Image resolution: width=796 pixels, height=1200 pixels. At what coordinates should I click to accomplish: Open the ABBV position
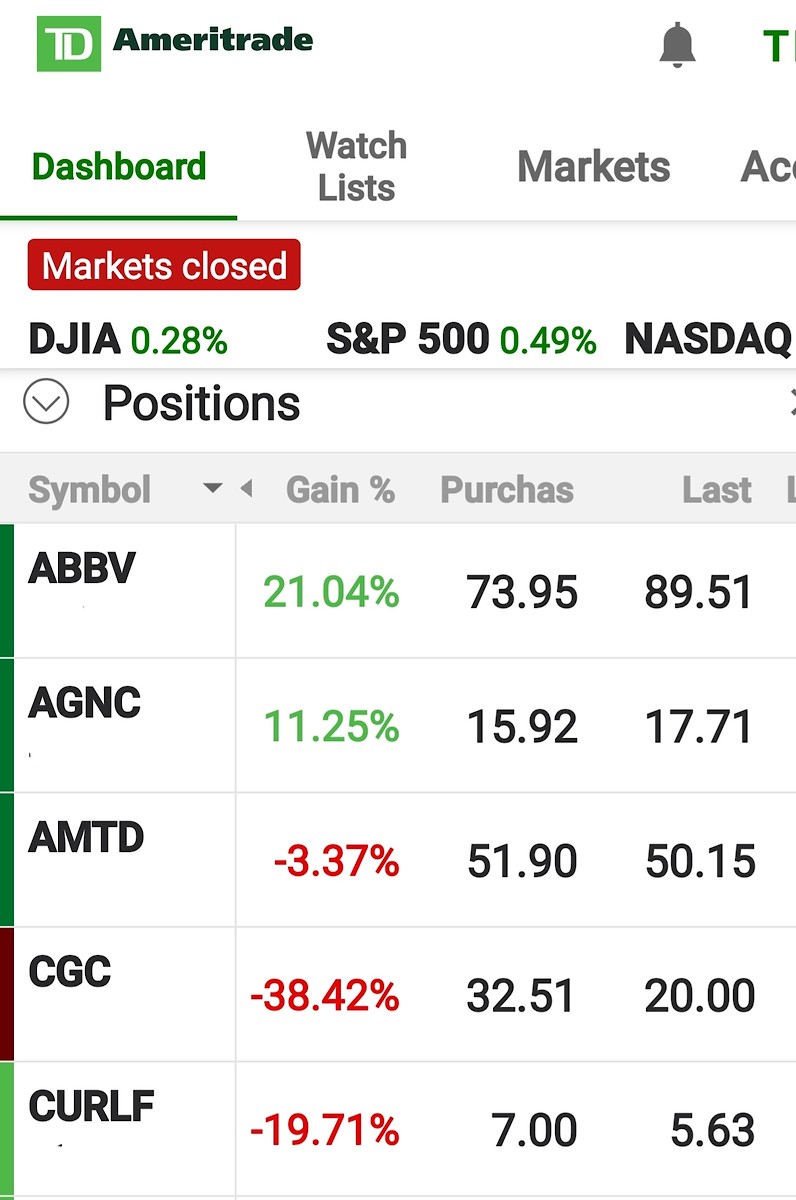click(x=82, y=569)
